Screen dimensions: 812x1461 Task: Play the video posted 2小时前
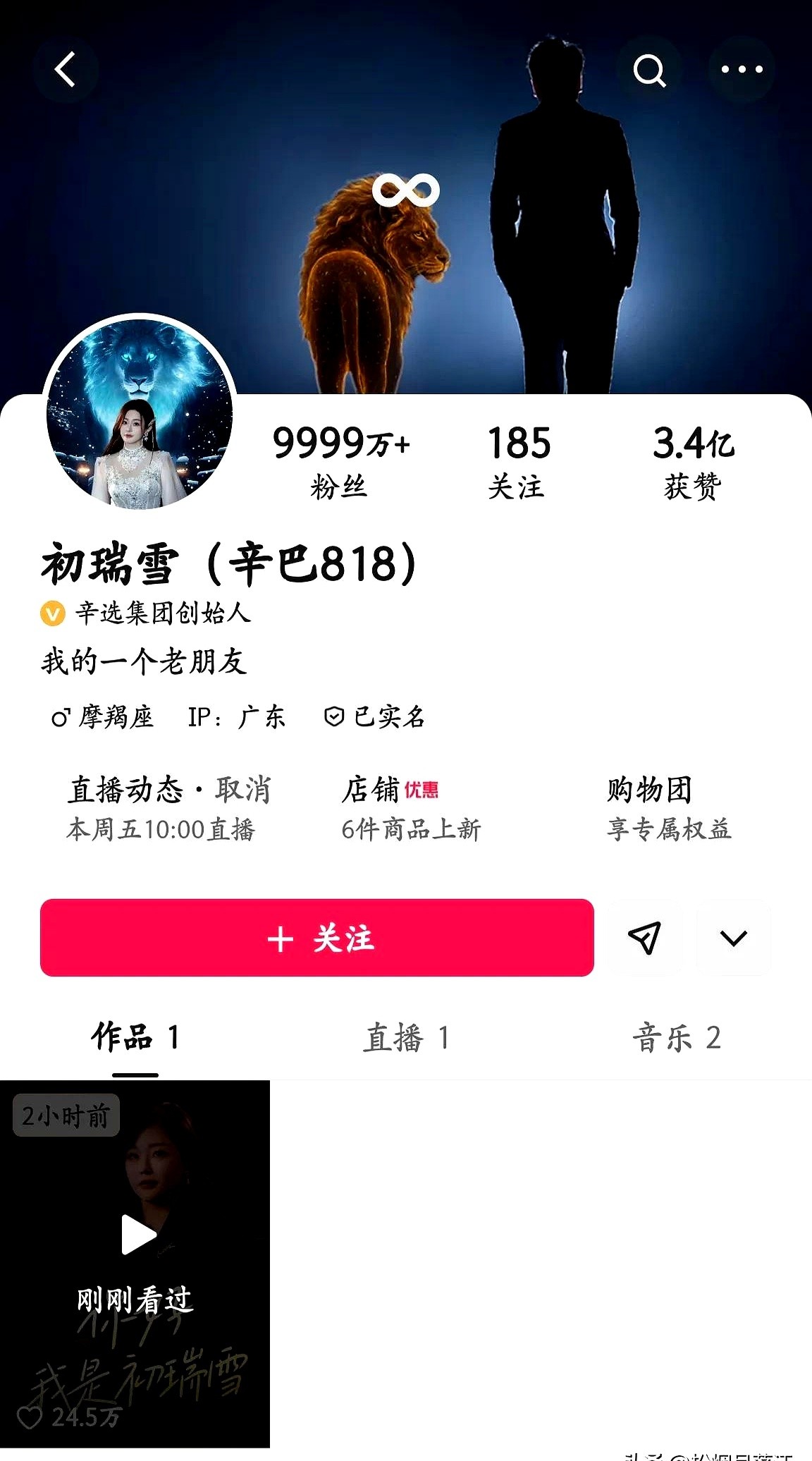135,1234
